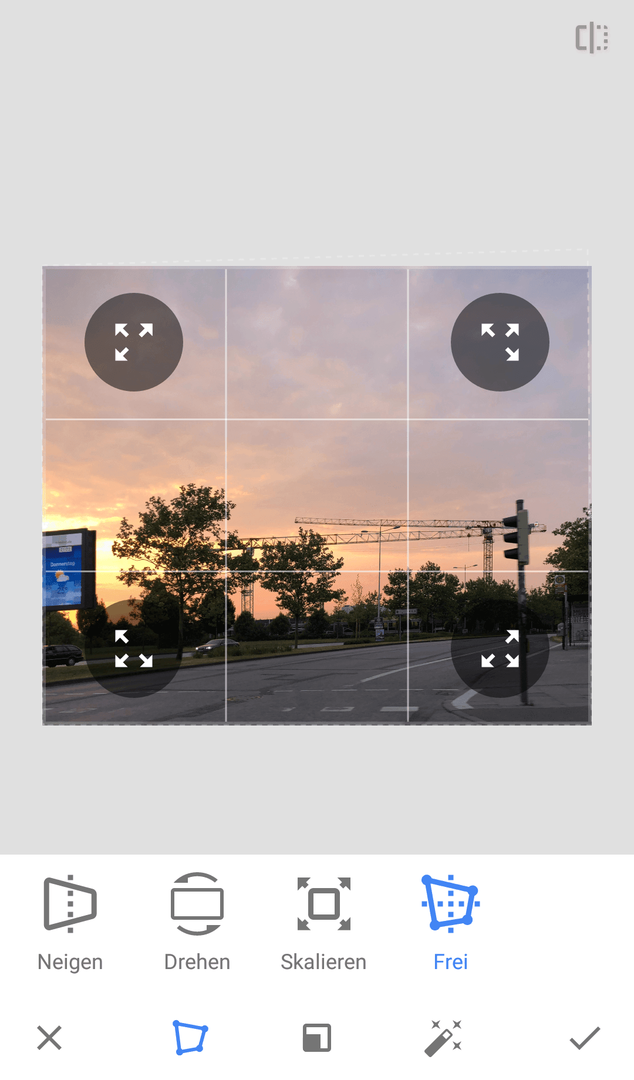Screen dimensions: 634x1080
Task: Select the Frei perspective mode
Action: coord(450,922)
